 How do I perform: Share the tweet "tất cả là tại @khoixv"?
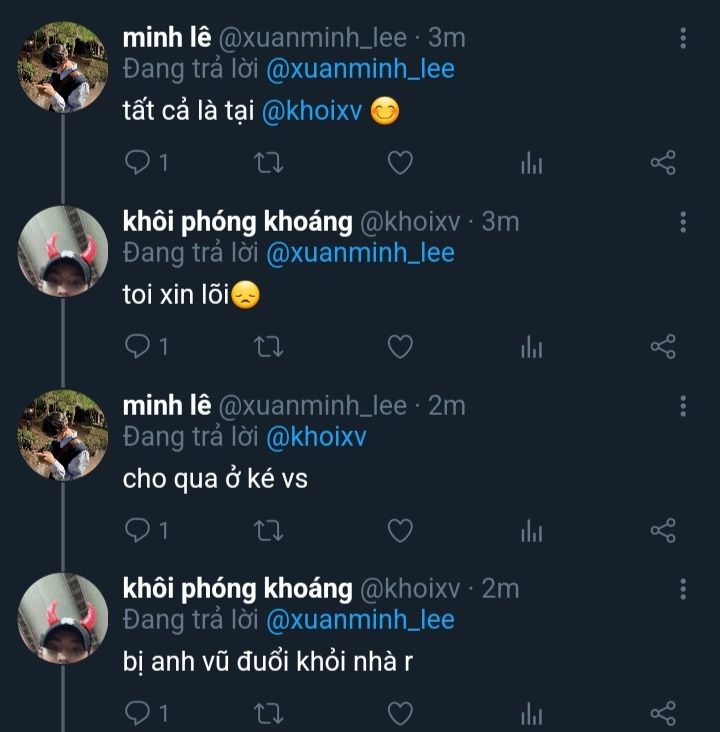click(x=663, y=163)
